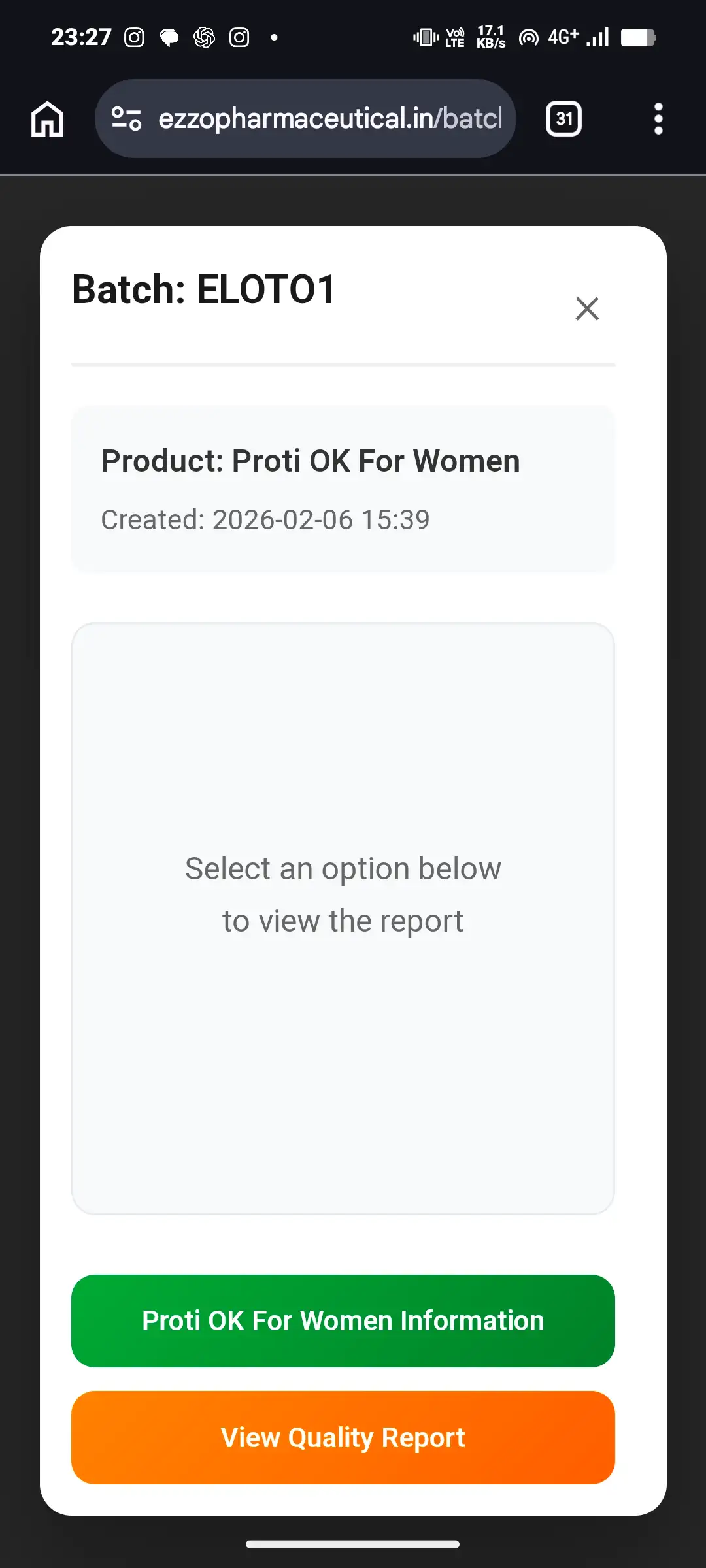Tap the address bar with the ezzopharmaceutical.in URL

(329, 119)
